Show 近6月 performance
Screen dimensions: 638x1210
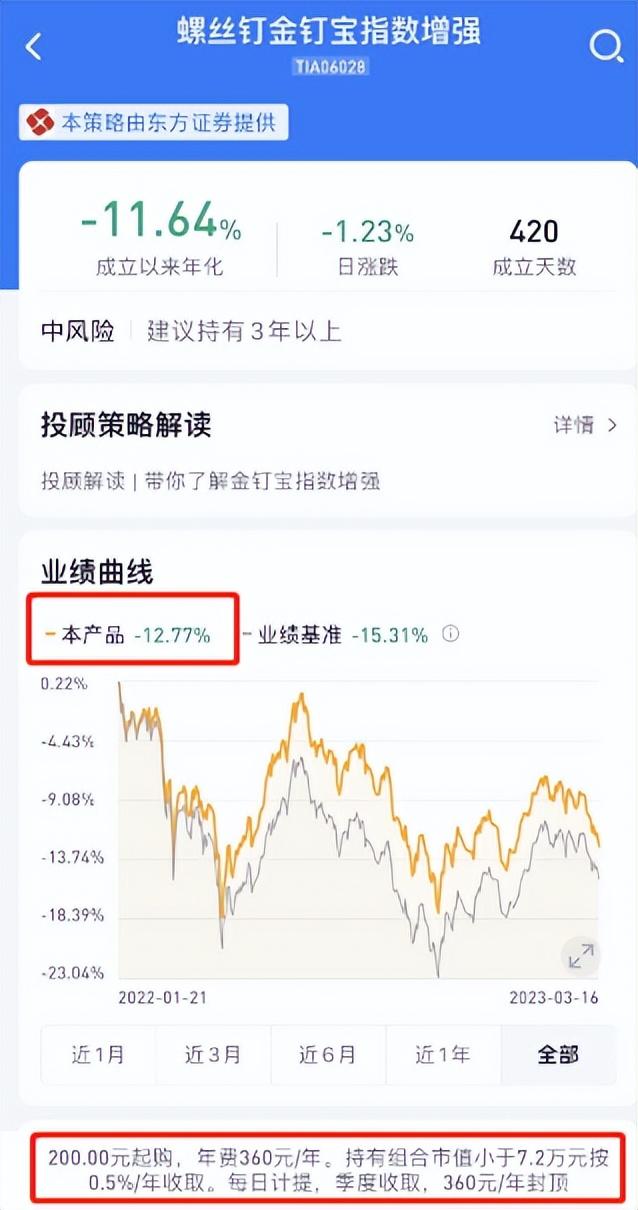(328, 1054)
